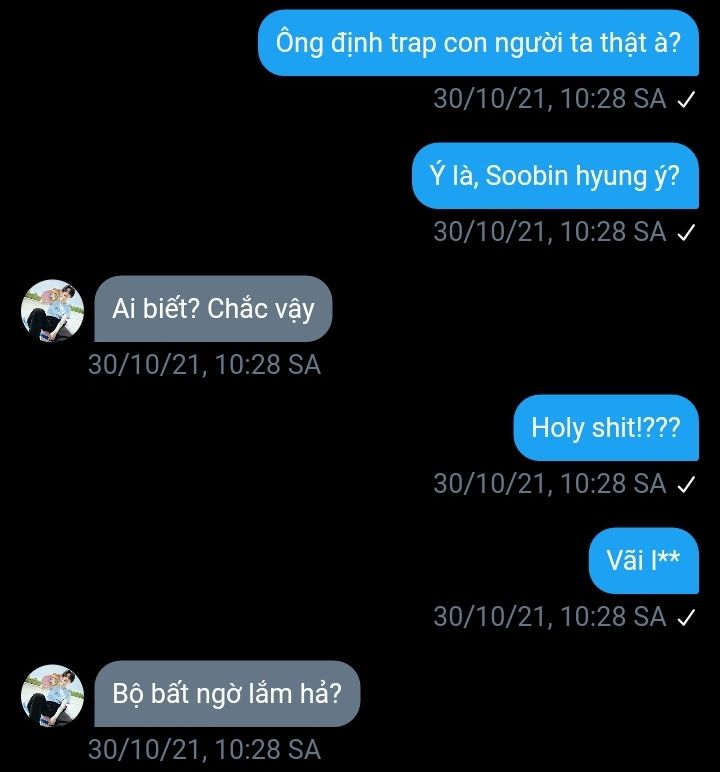Open sender's avatar beside "Ai biết? Chắc vậy"

(53, 311)
